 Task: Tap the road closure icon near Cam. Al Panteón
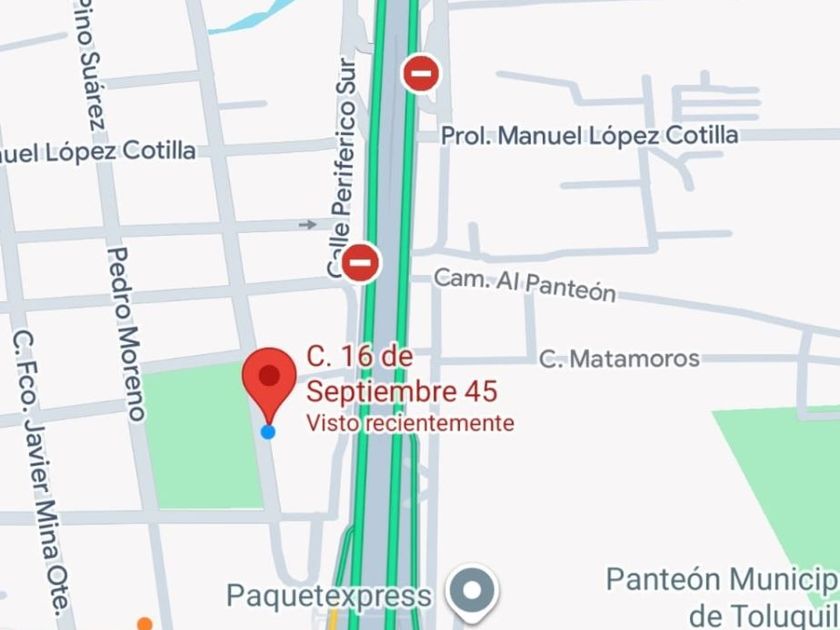click(361, 263)
